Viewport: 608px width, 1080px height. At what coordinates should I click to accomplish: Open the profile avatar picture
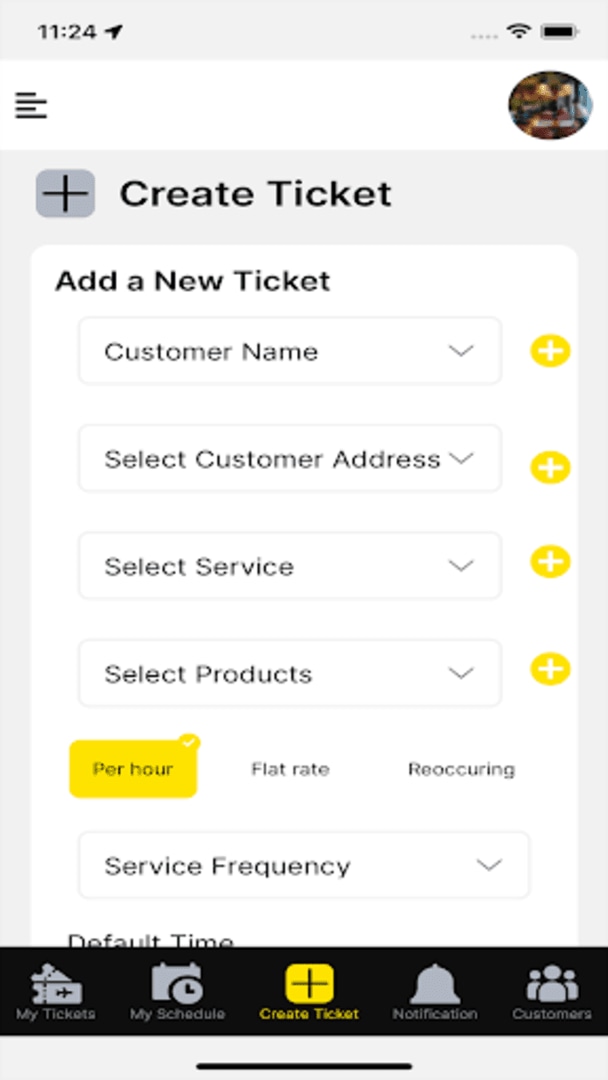(x=550, y=105)
